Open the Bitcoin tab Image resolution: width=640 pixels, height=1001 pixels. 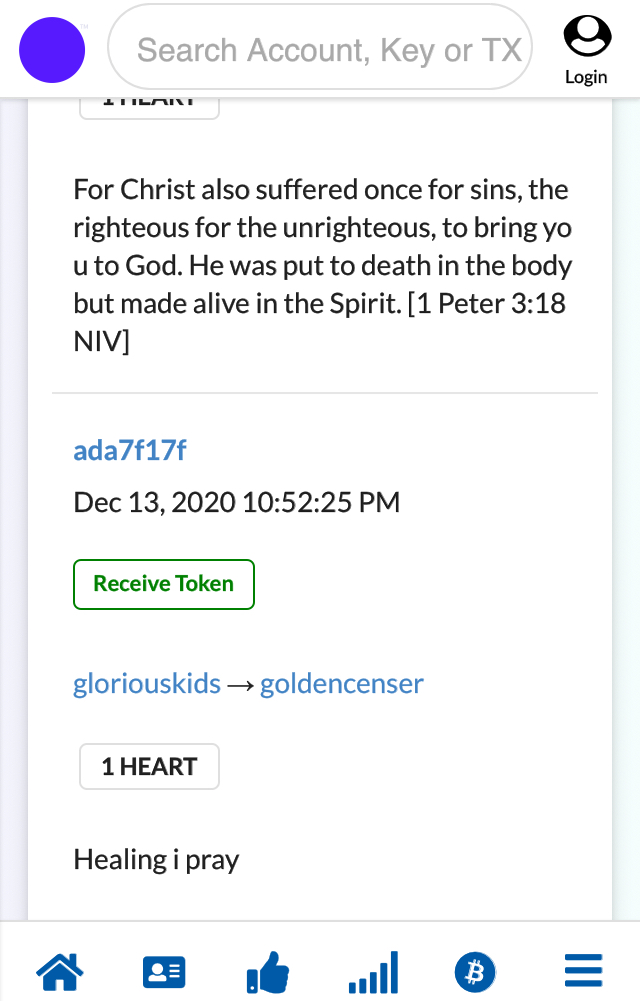coord(476,971)
